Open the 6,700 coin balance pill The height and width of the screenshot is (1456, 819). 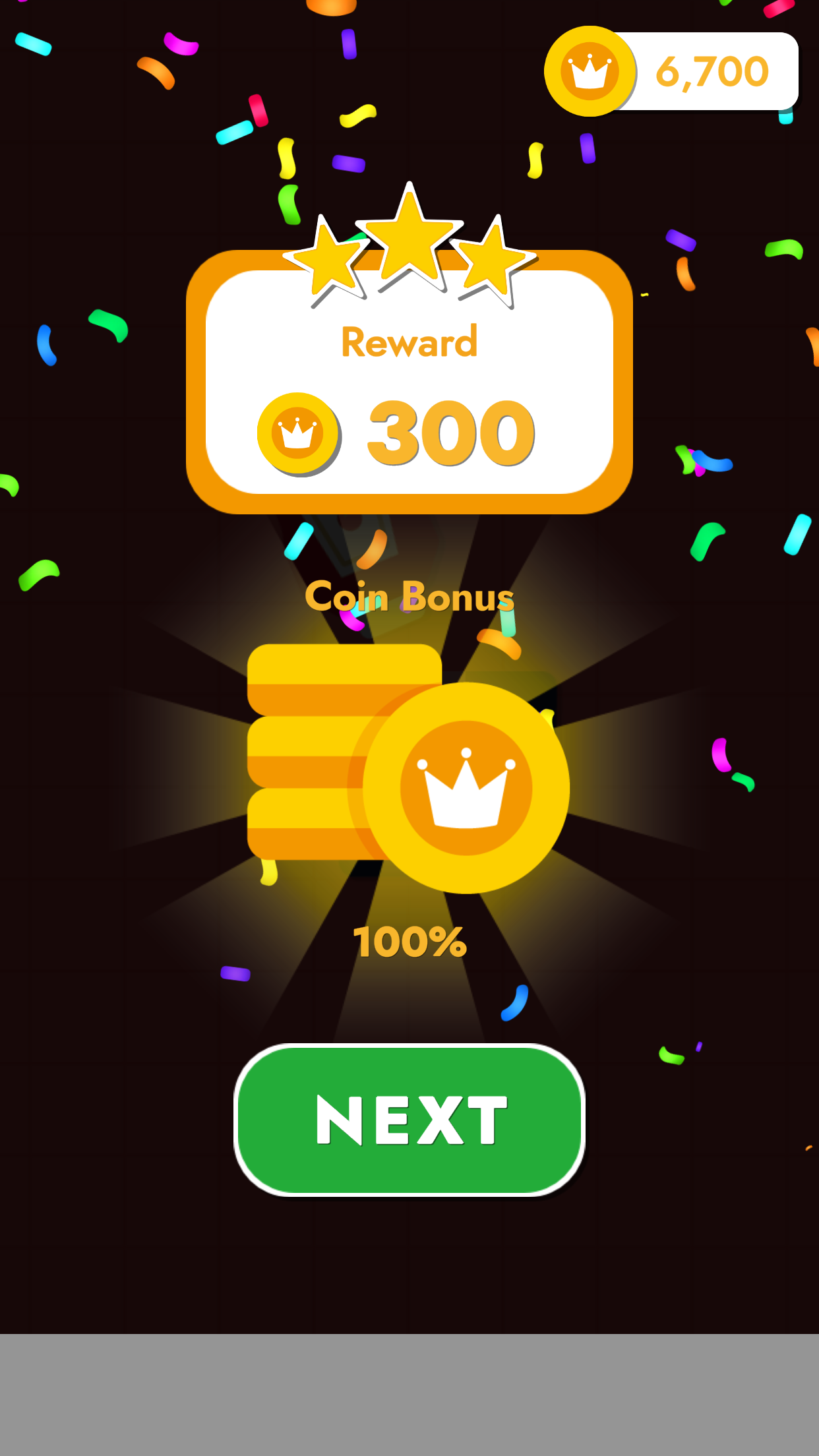coord(671,71)
